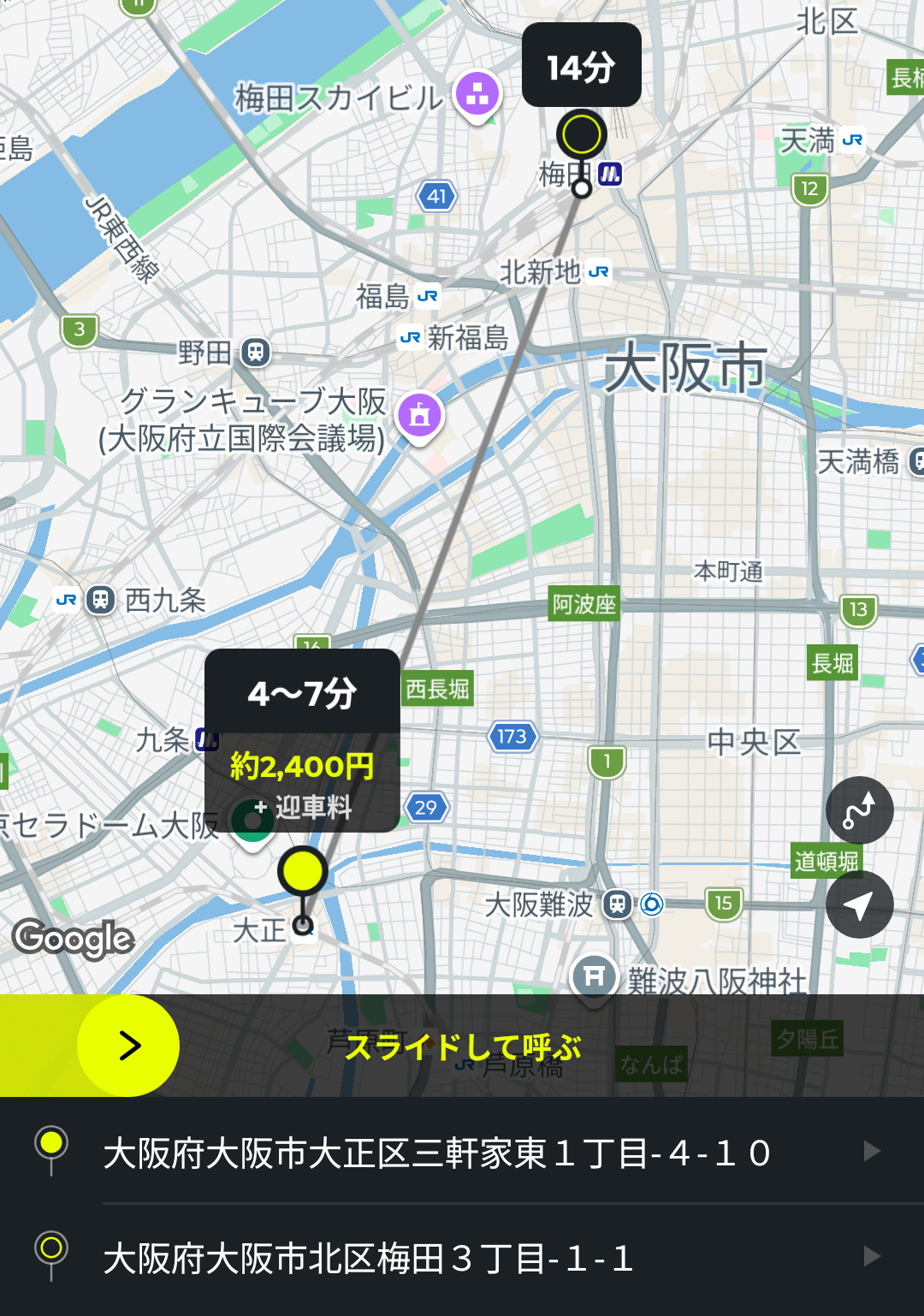Tap the pickup pin near 大正
The width and height of the screenshot is (924, 1316).
click(x=302, y=872)
